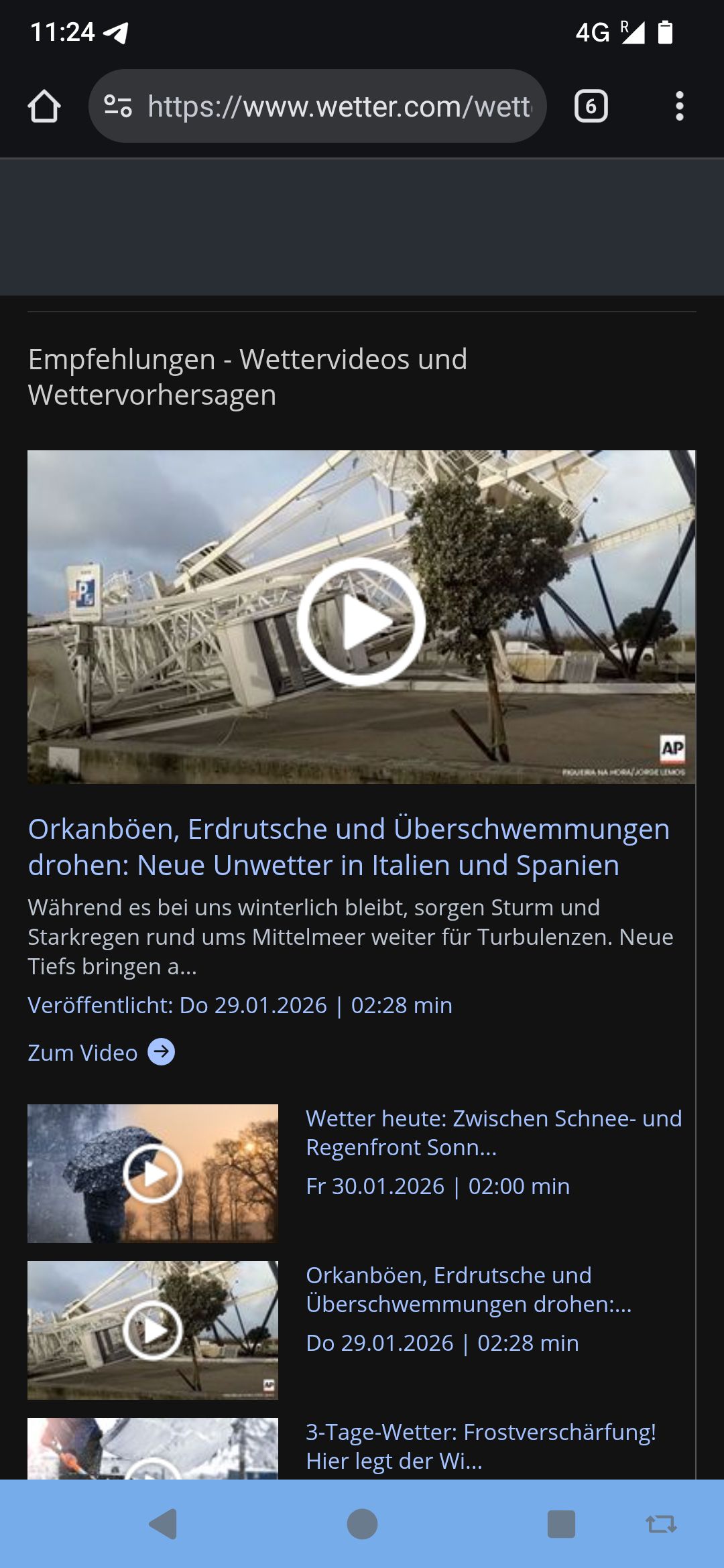Open the tab switcher showing 6 tabs
Screen dimensions: 724x1568
click(591, 107)
